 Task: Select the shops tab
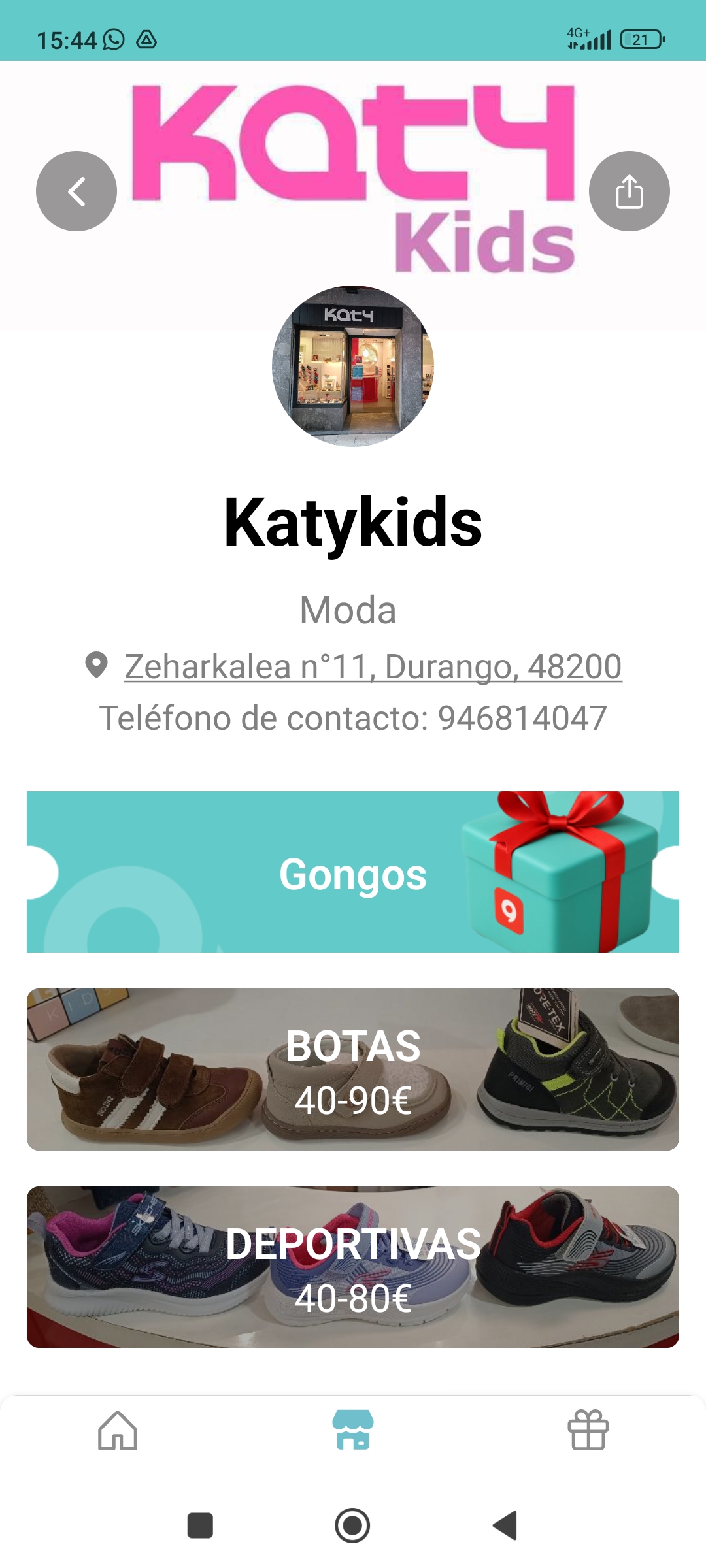pyautogui.click(x=353, y=1431)
